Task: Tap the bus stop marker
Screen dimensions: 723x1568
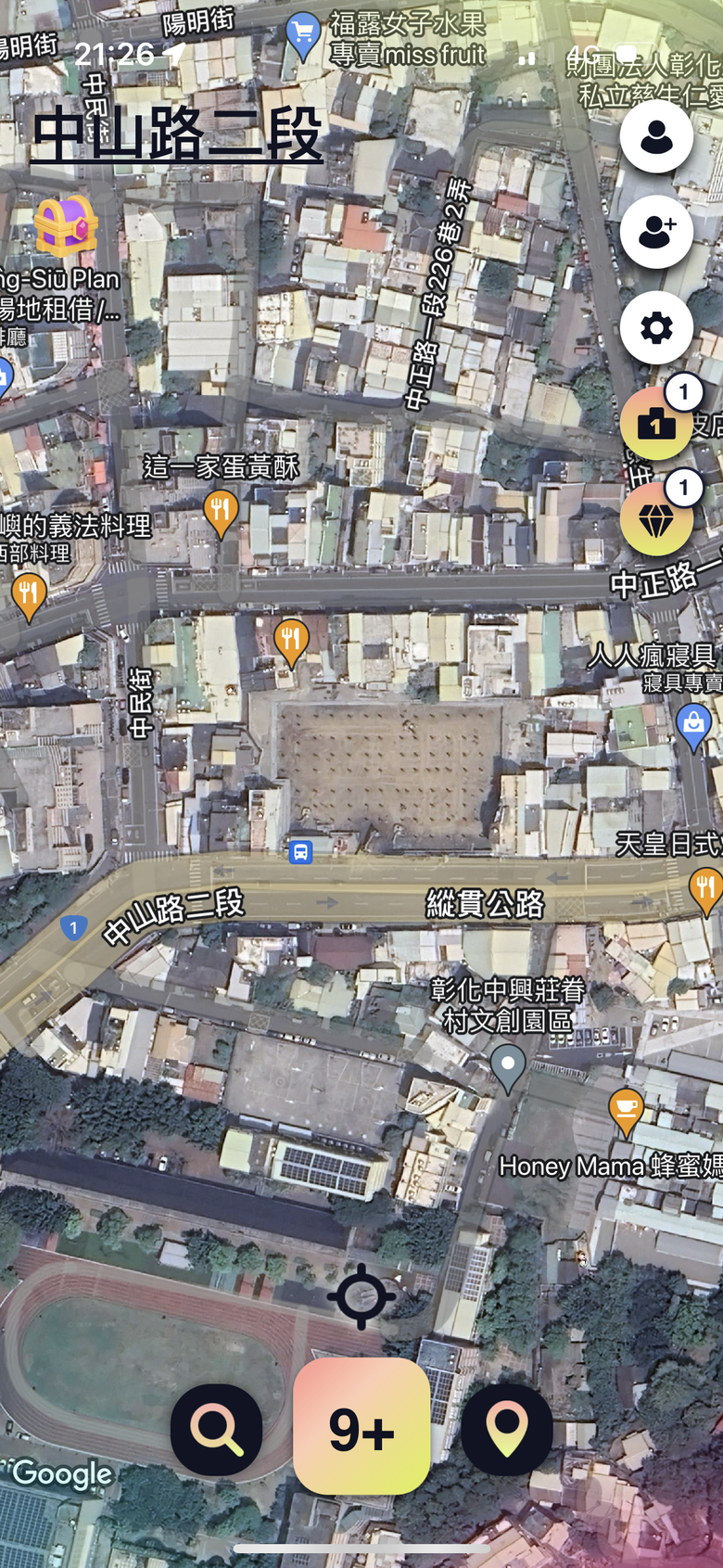Action: tap(300, 851)
